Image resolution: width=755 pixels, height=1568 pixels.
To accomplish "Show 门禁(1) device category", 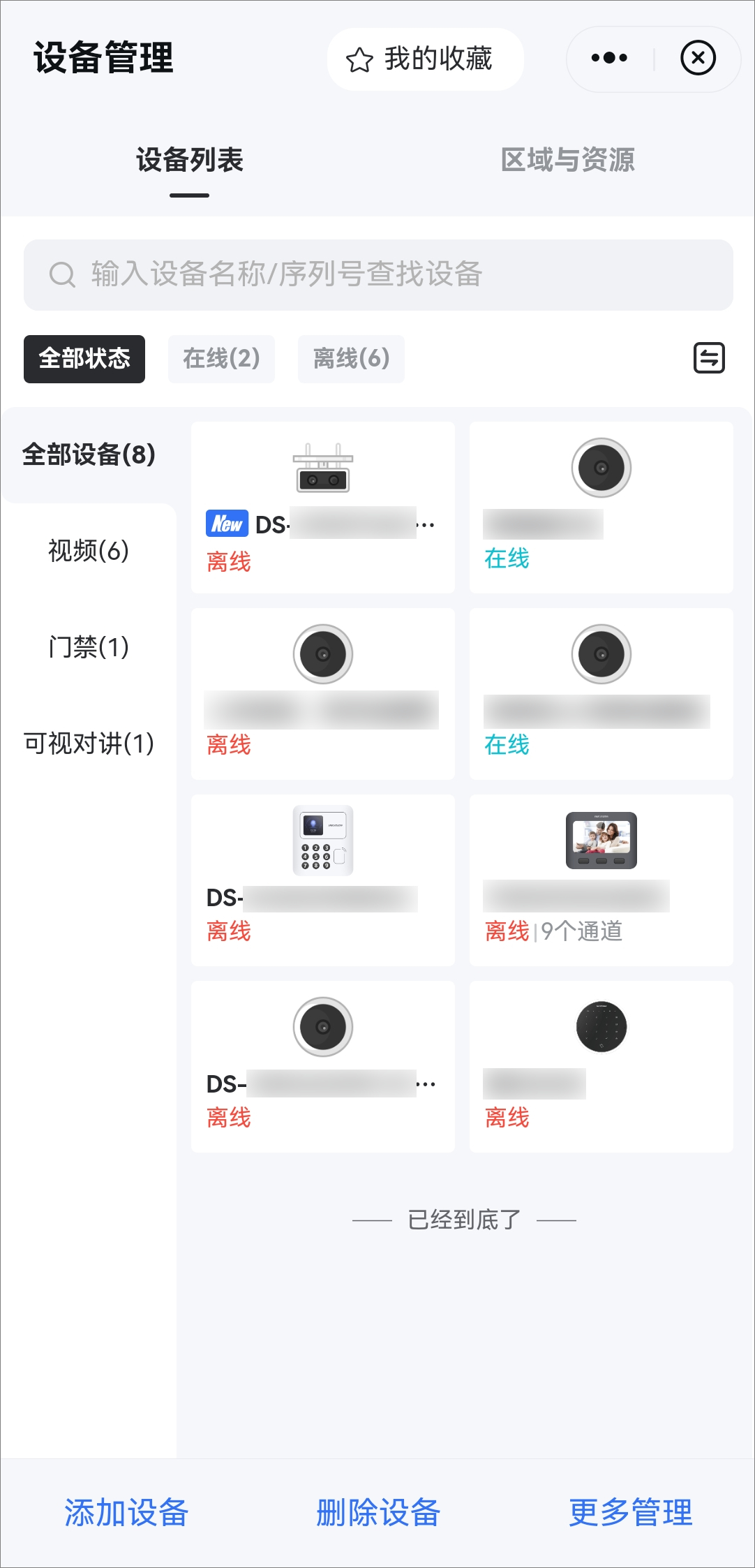I will click(x=89, y=647).
